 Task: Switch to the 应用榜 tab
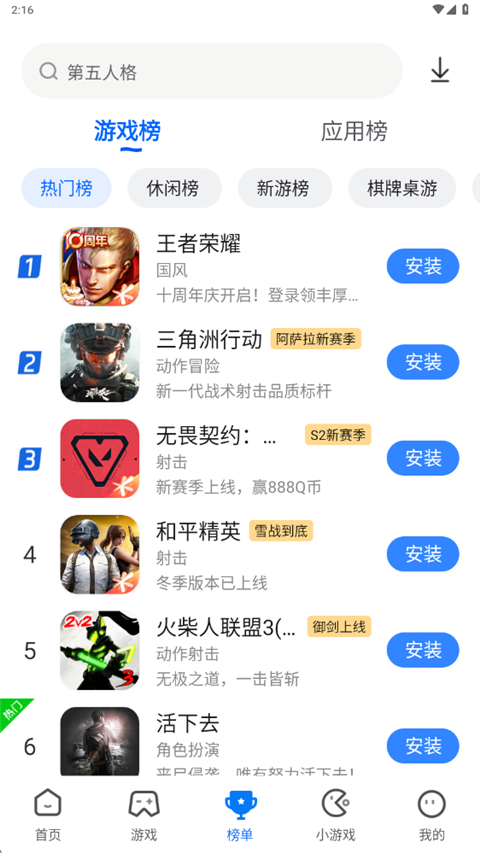pos(354,131)
